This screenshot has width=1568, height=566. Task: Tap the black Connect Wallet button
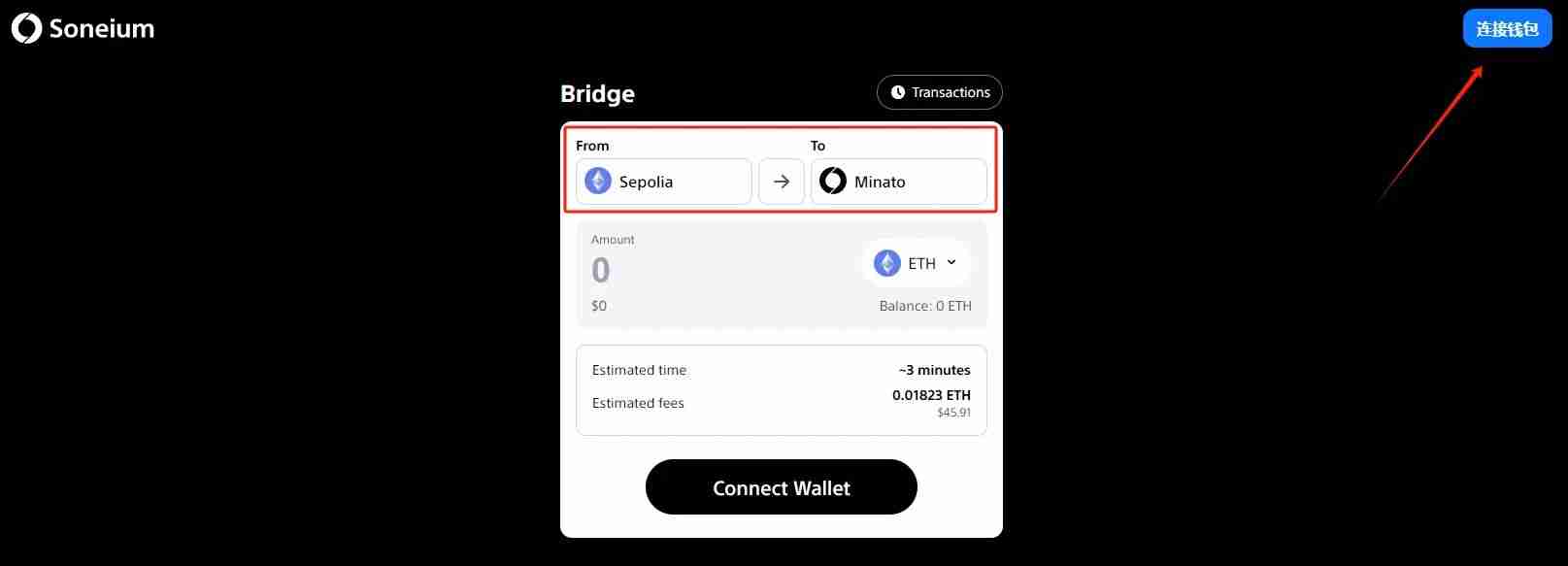(781, 487)
